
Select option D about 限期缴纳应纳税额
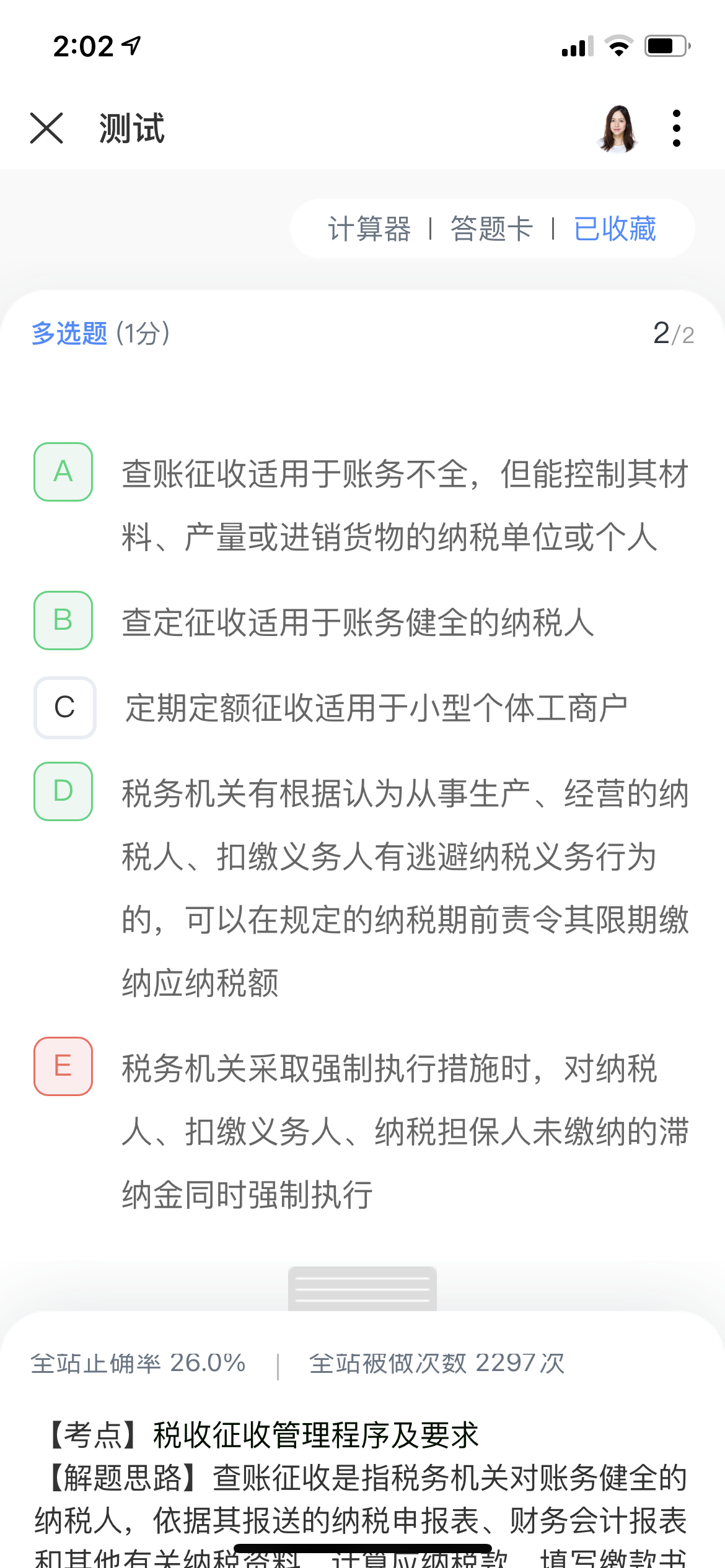(63, 791)
